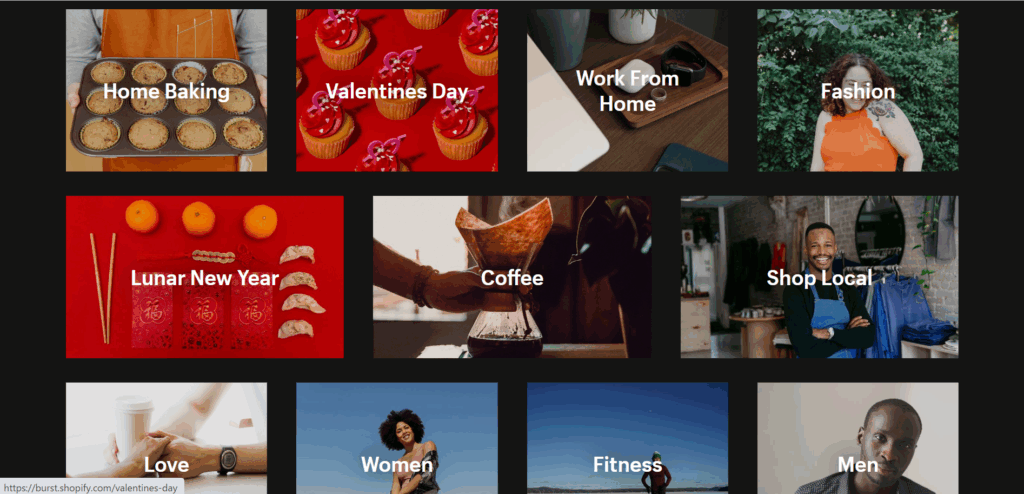Viewport: 1024px width, 494px height.
Task: Open the Valentines Day collection
Action: (396, 91)
